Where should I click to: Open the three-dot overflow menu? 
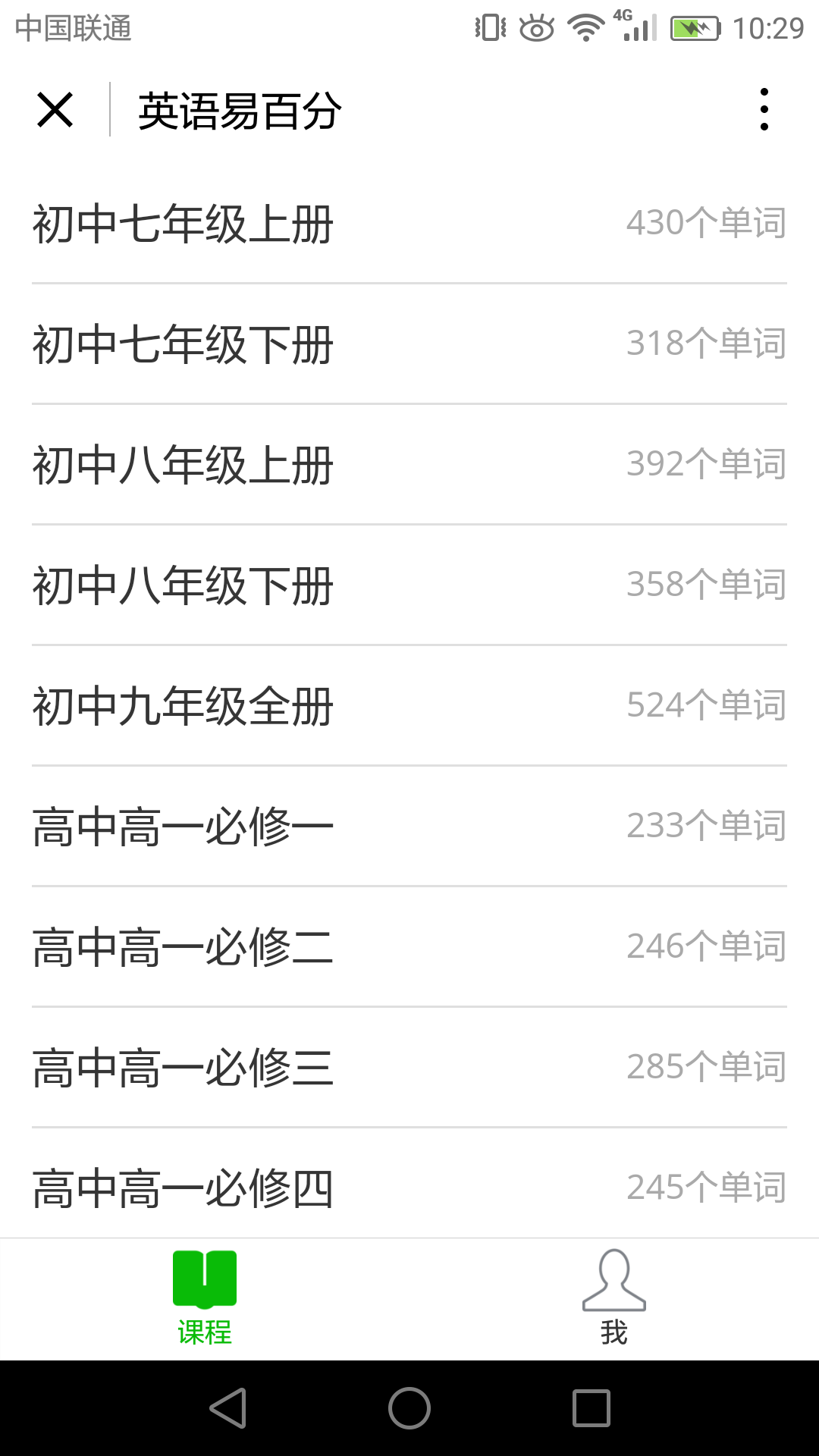[x=764, y=110]
